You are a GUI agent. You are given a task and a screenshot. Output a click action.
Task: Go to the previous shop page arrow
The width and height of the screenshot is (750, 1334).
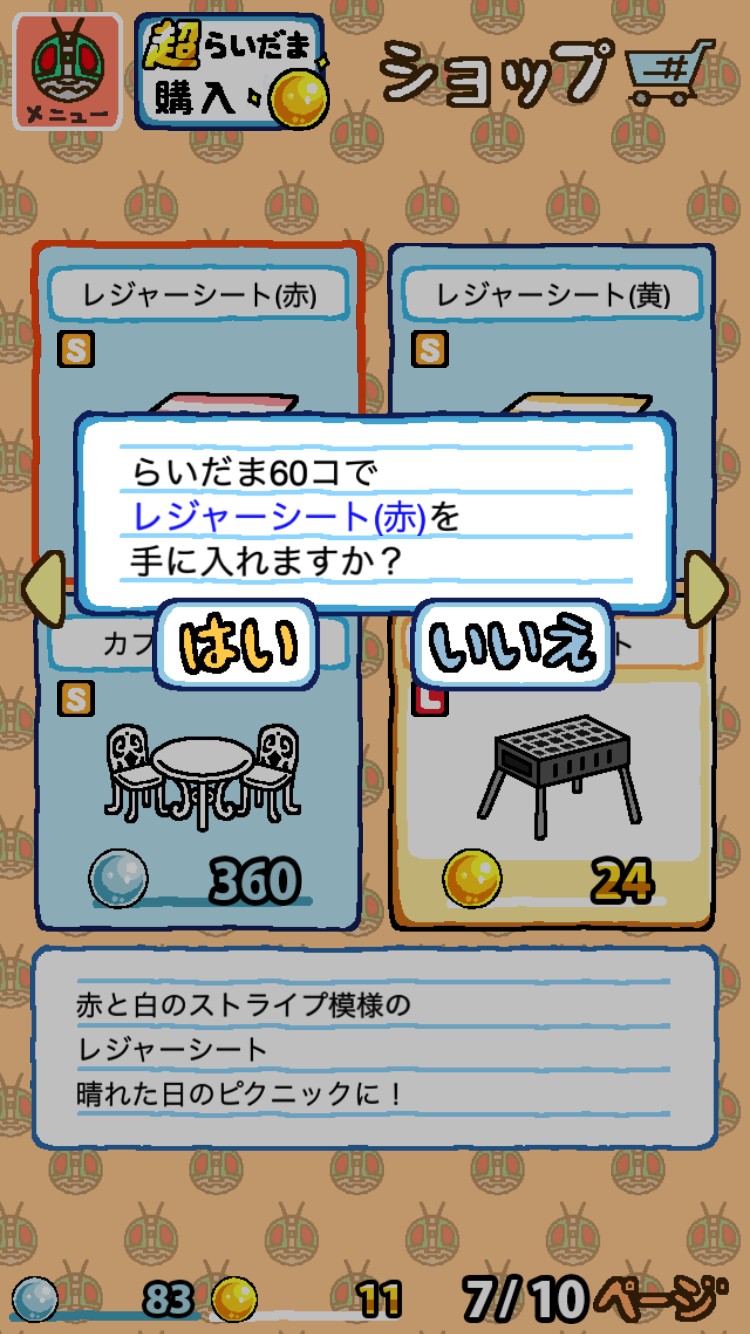coord(41,589)
